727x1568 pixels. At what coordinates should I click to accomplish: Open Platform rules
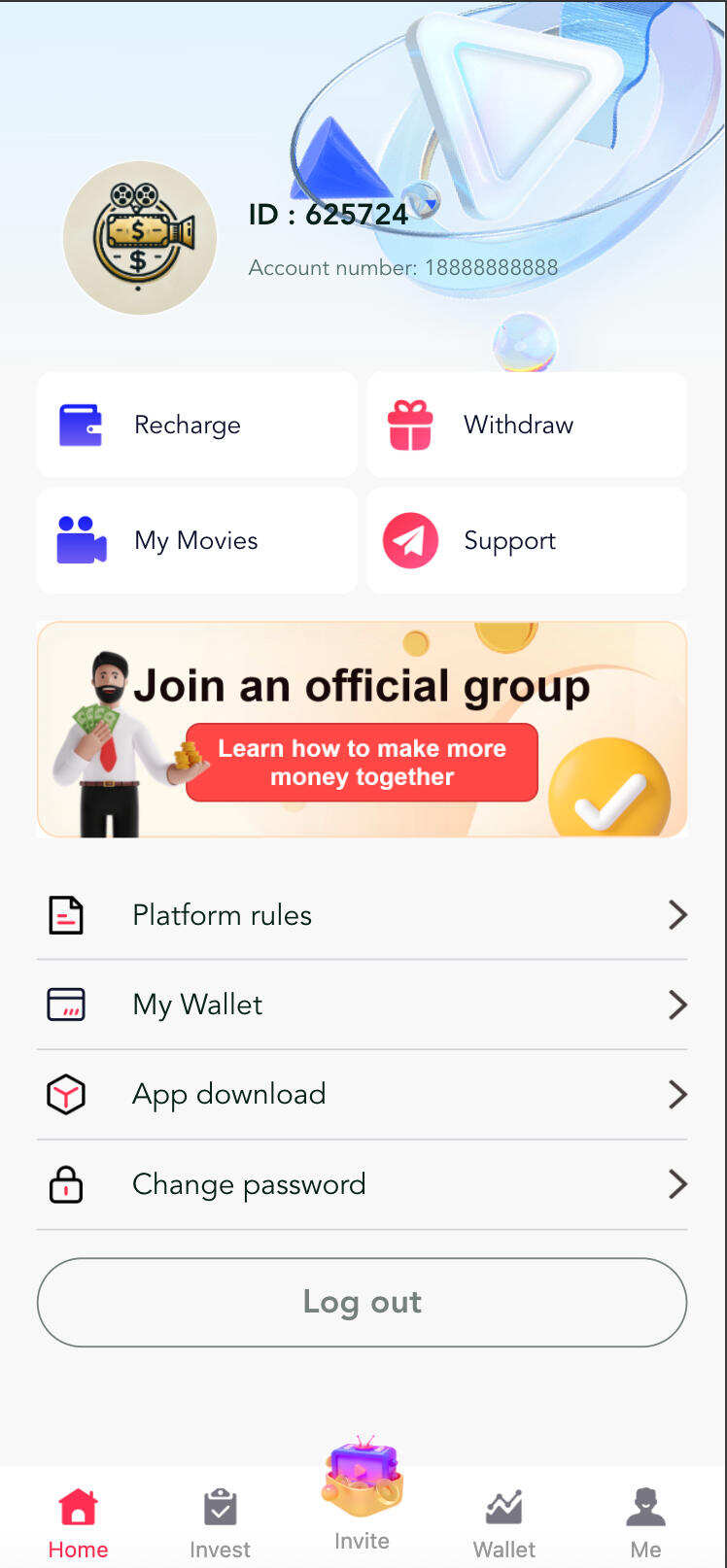click(x=362, y=915)
